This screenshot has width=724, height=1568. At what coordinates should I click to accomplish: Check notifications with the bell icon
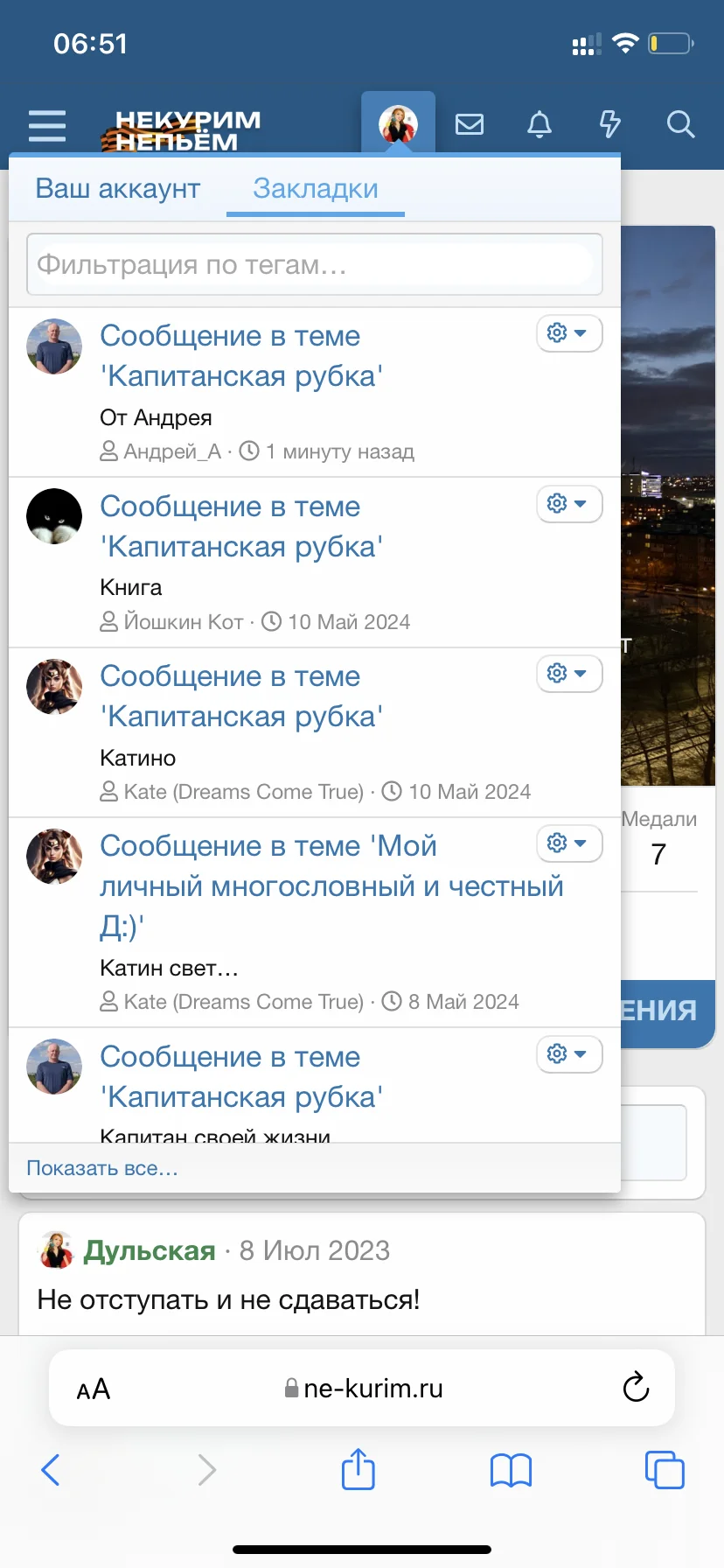tap(540, 124)
